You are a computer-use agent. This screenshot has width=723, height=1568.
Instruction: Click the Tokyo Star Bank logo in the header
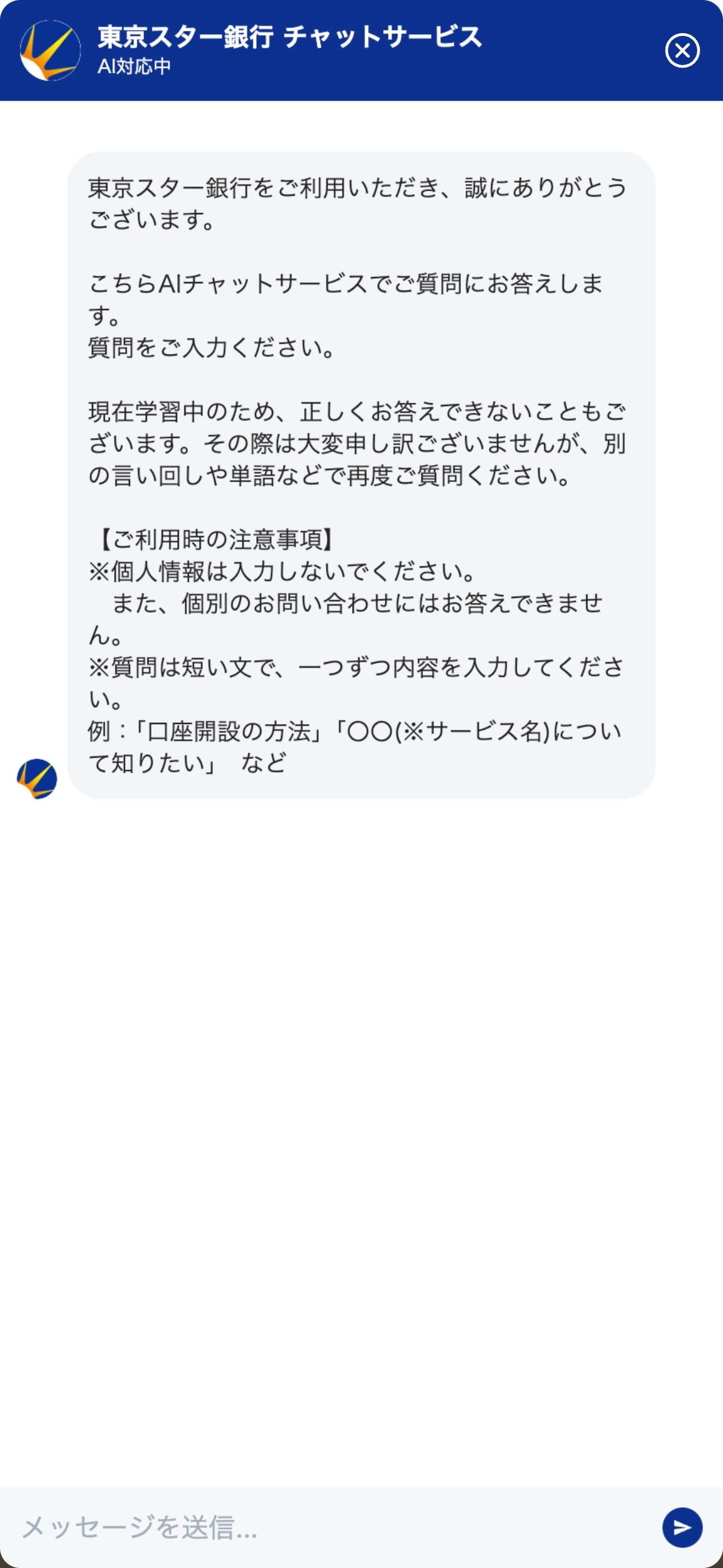[51, 50]
